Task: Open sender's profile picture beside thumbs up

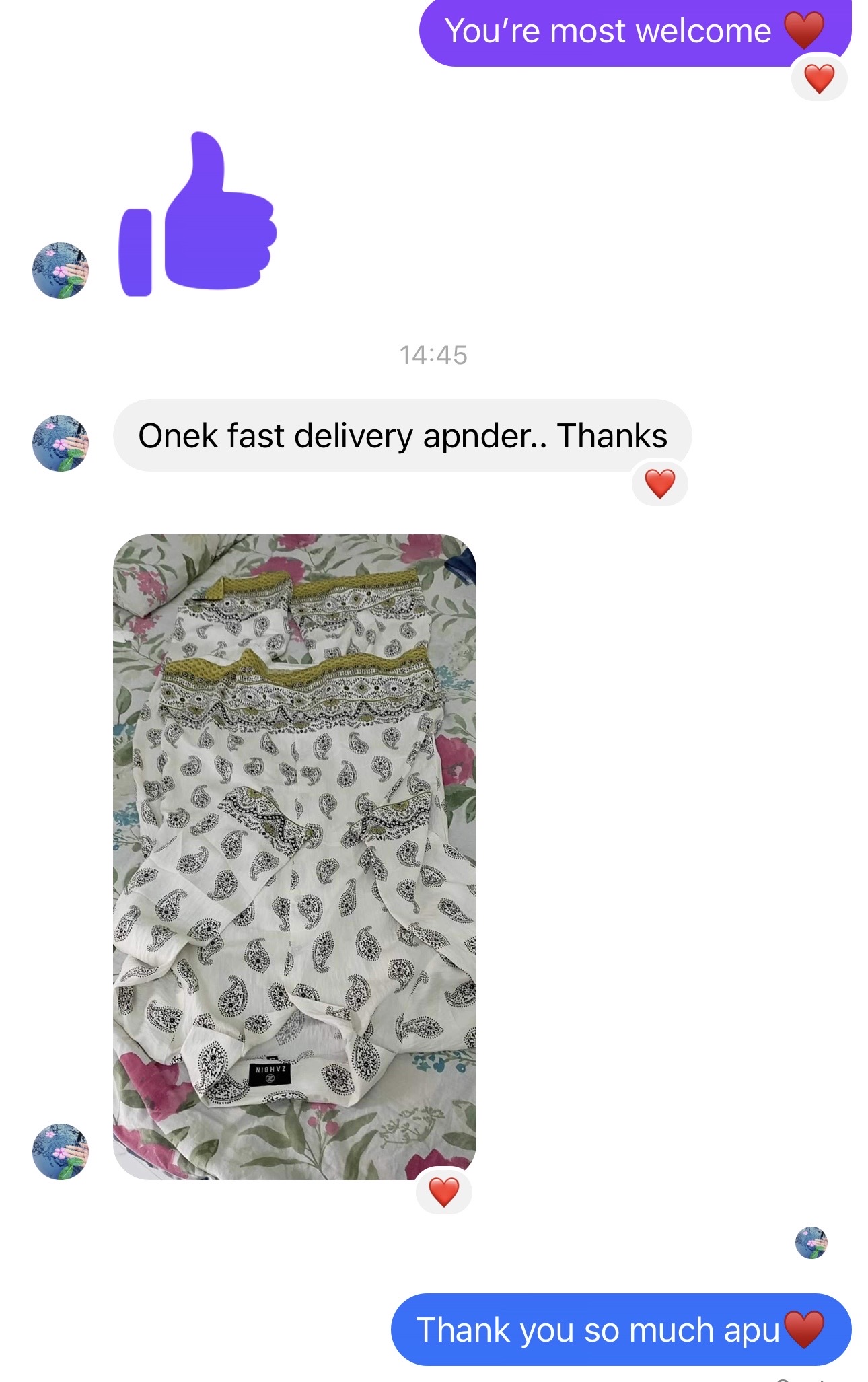Action: point(61,270)
